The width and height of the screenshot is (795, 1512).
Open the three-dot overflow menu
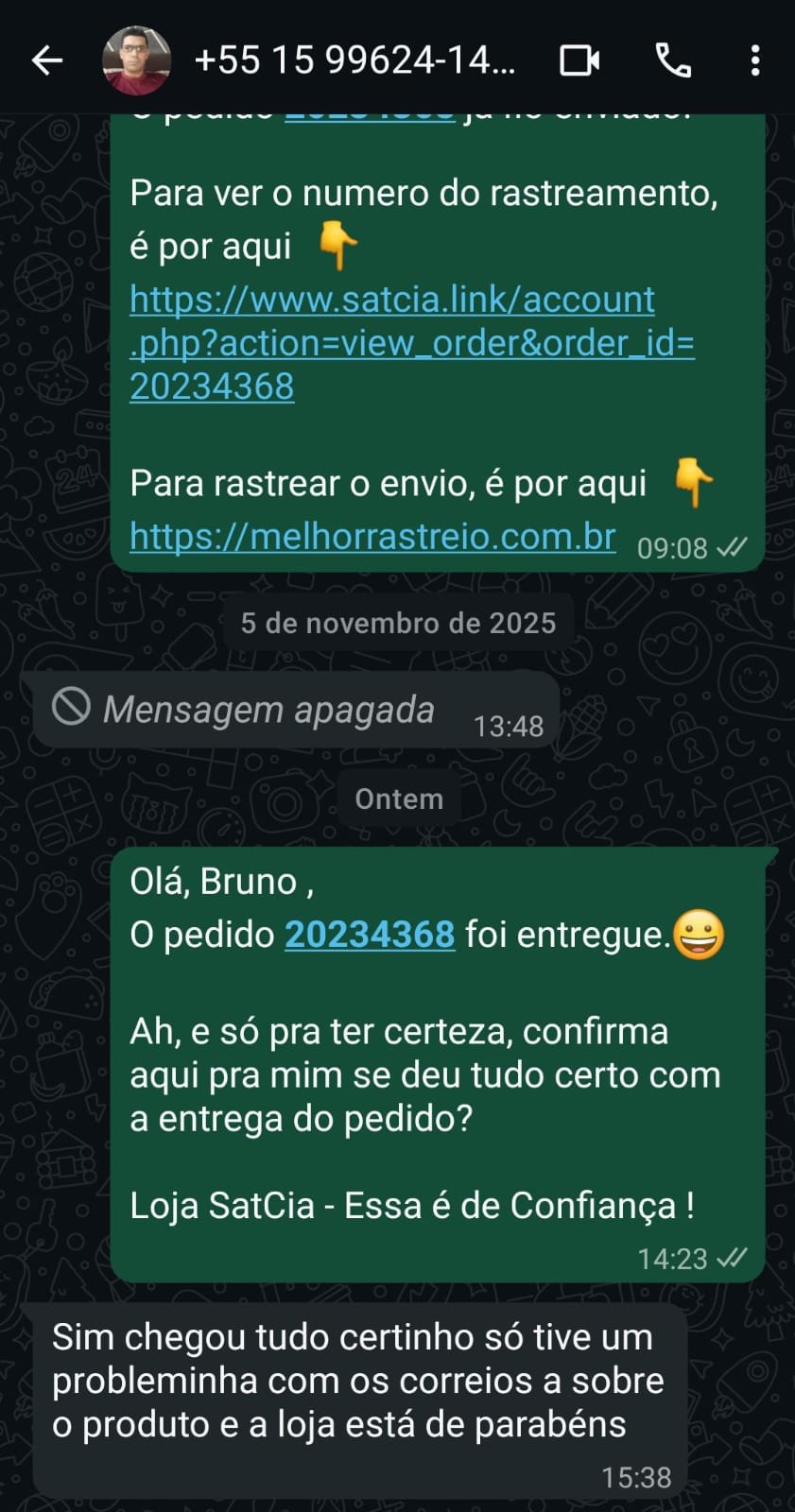(754, 61)
